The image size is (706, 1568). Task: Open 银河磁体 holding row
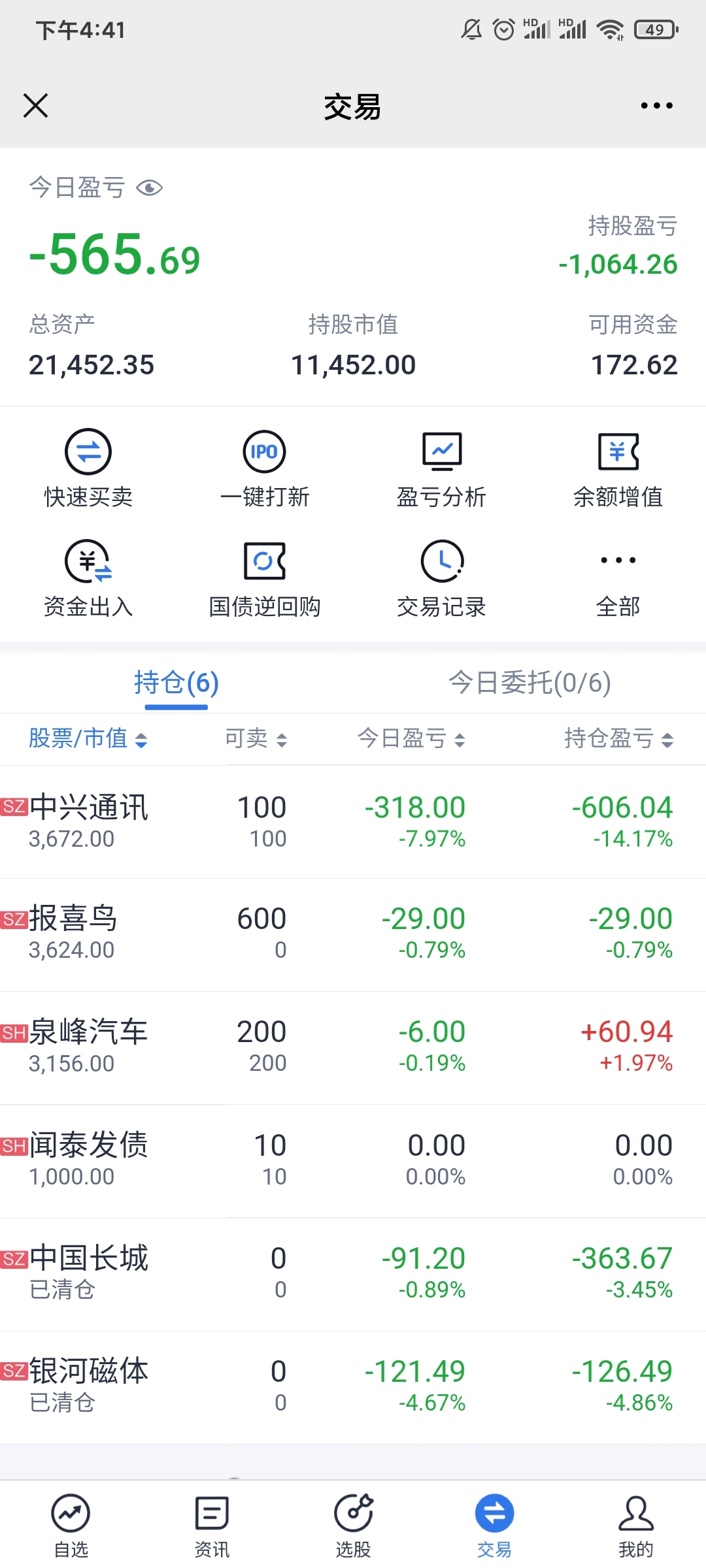pyautogui.click(x=353, y=1387)
